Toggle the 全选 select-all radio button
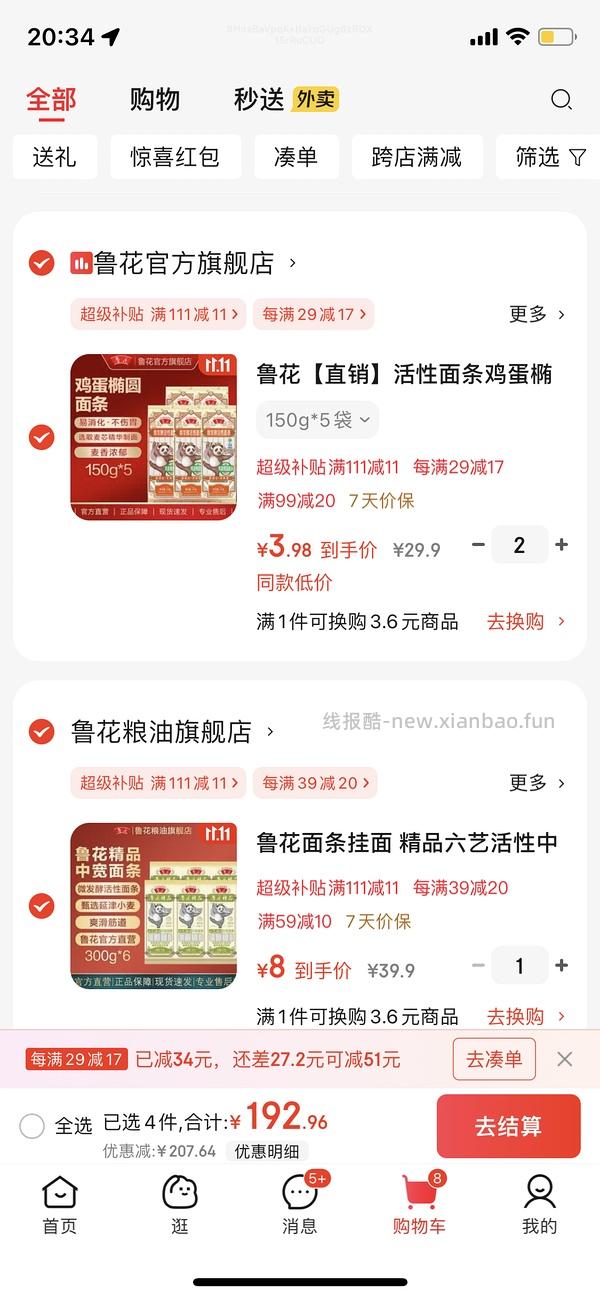 click(32, 1126)
